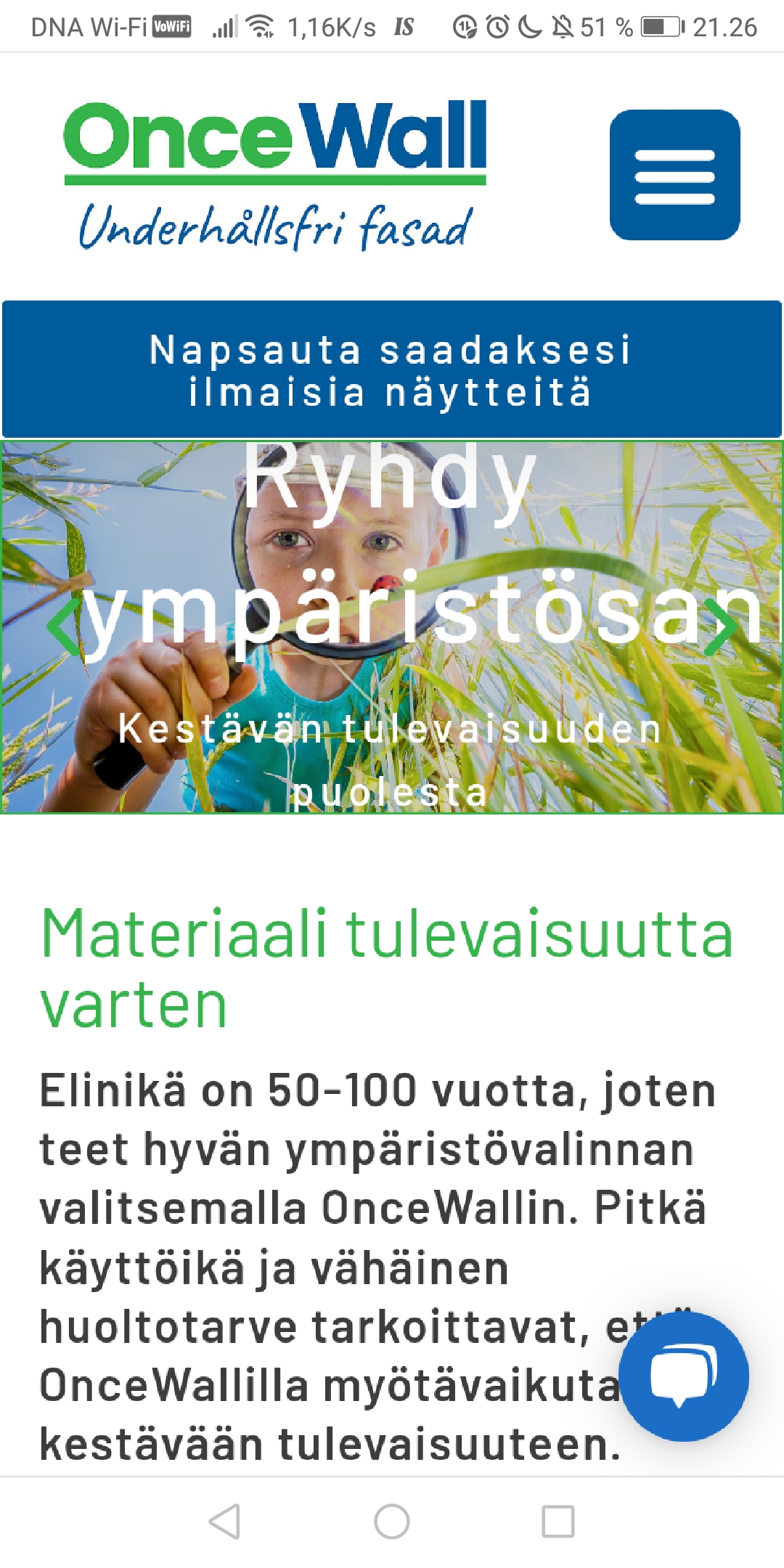Tap Napsauta saadaksesi ilmaisia näytteitä button
The height and width of the screenshot is (1568, 784).
(391, 370)
